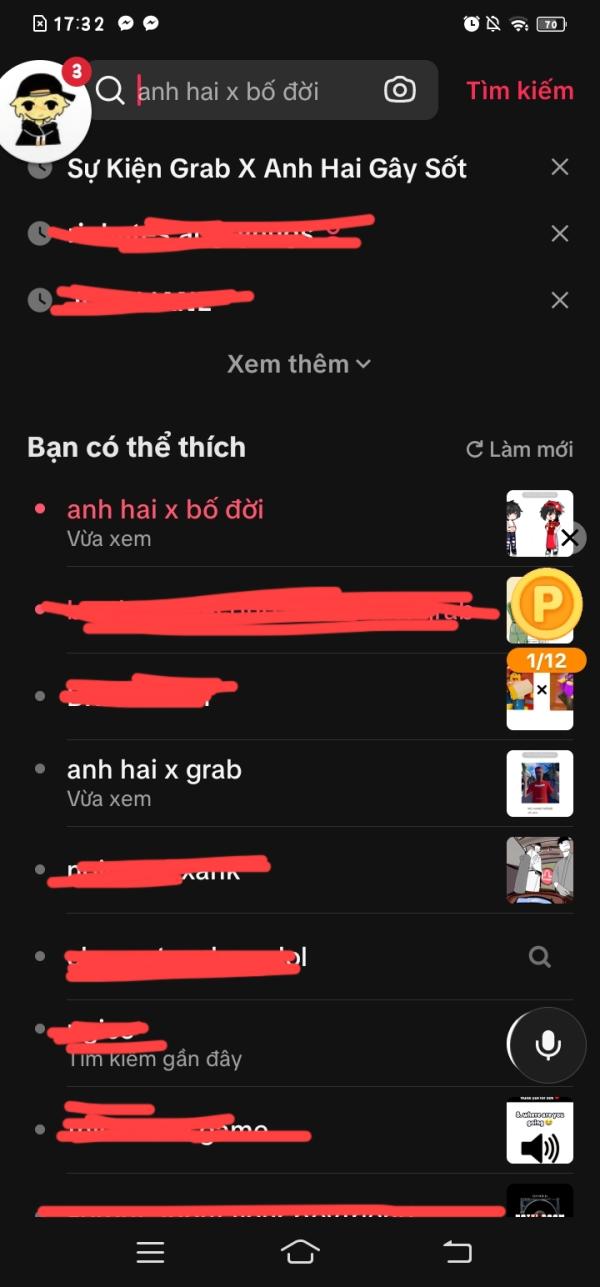Open history item "Sự Kiện Grab X Anh Hai Gây Sốt"

coord(266,168)
